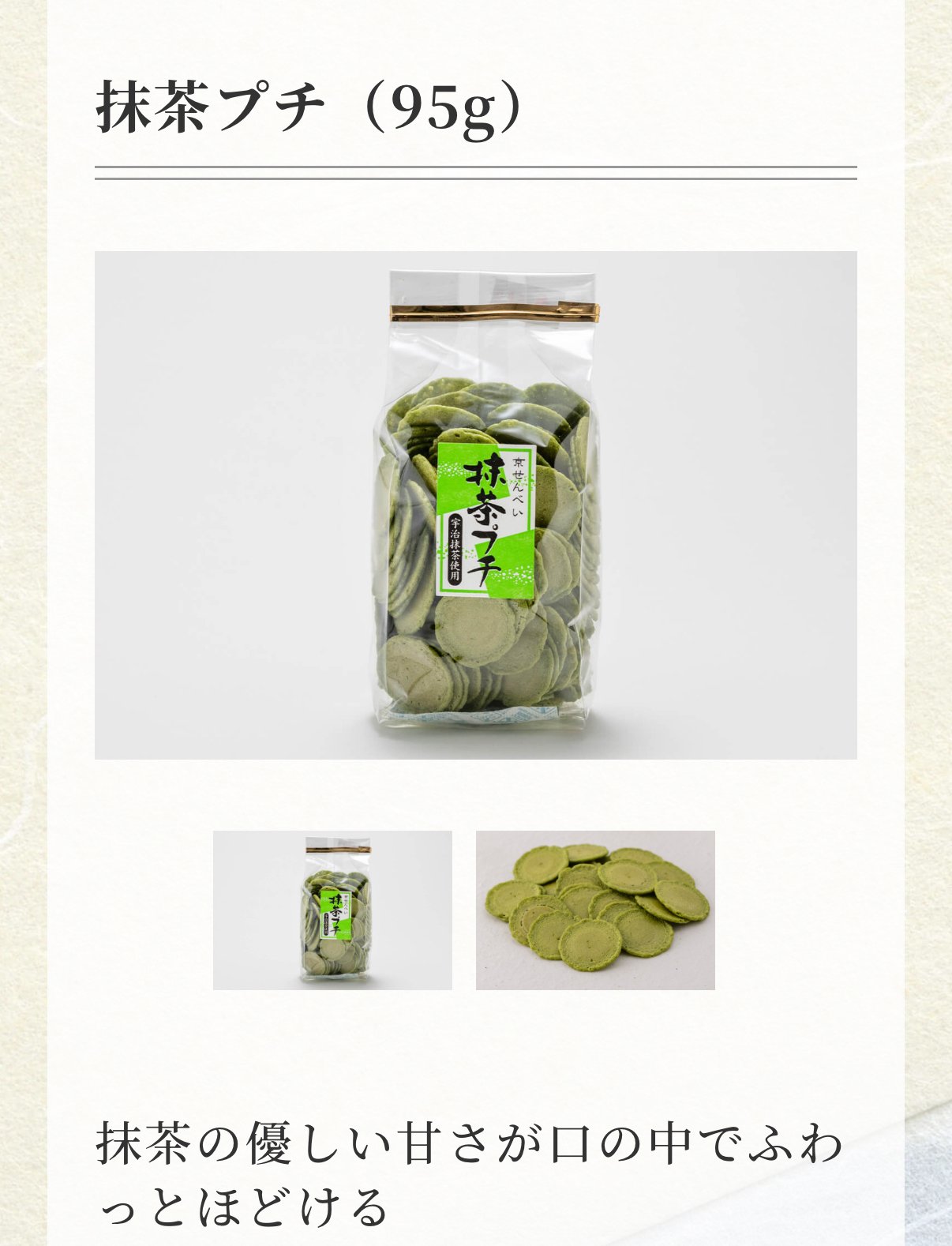Open the large product image
This screenshot has width=952, height=1246.
tap(476, 505)
